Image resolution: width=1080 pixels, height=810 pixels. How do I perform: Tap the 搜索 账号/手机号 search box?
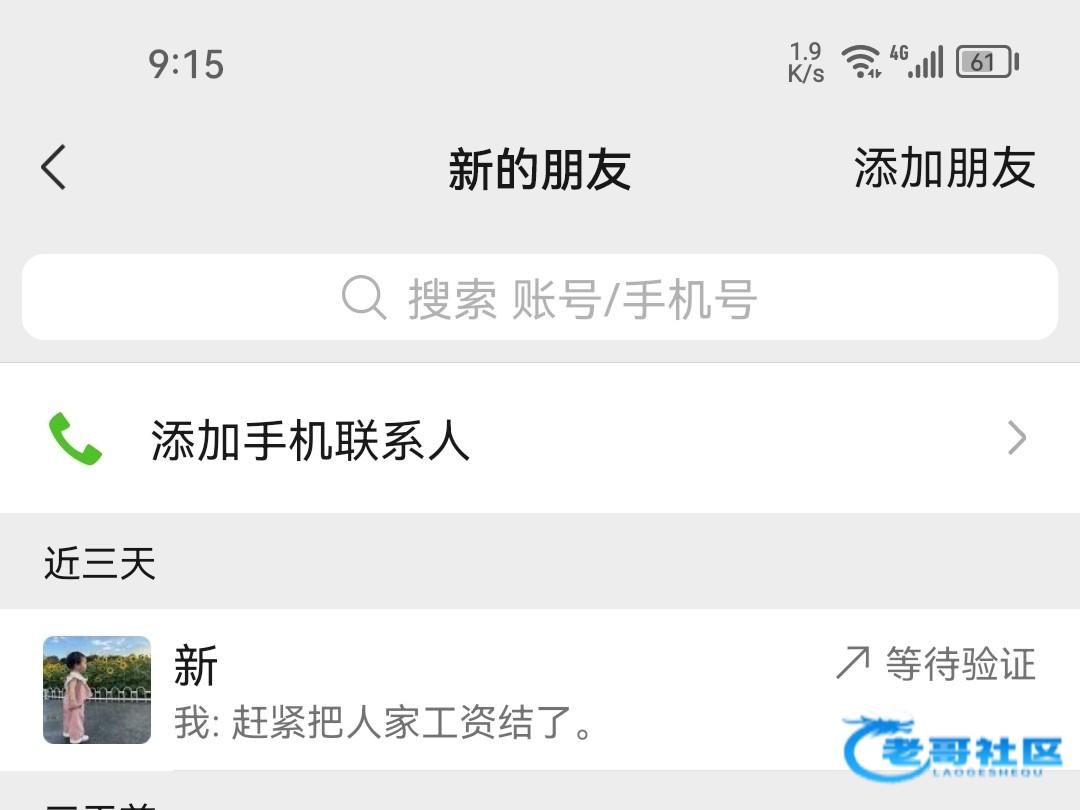pyautogui.click(x=540, y=298)
